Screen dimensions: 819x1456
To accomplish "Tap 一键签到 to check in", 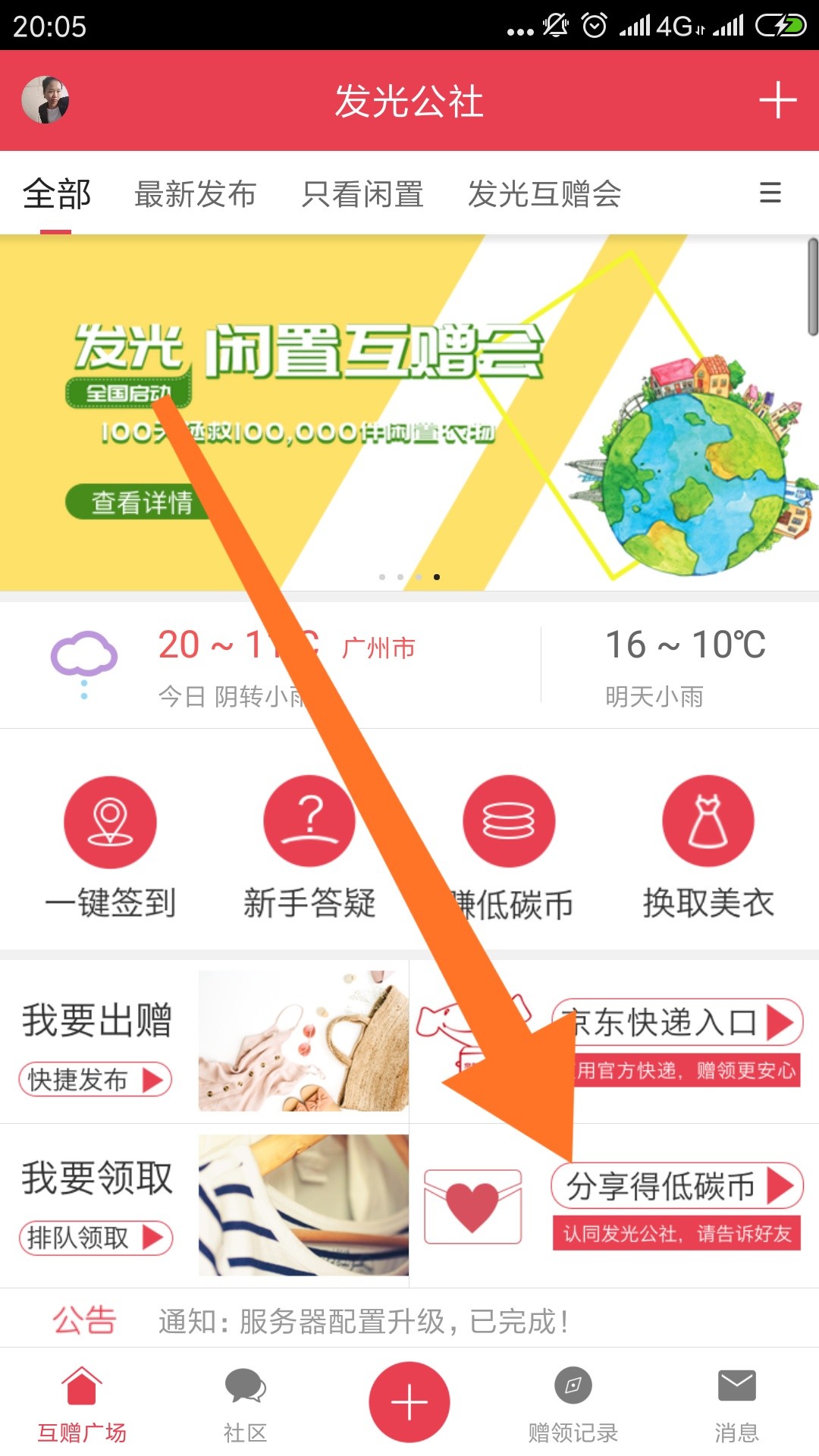I will (x=110, y=848).
